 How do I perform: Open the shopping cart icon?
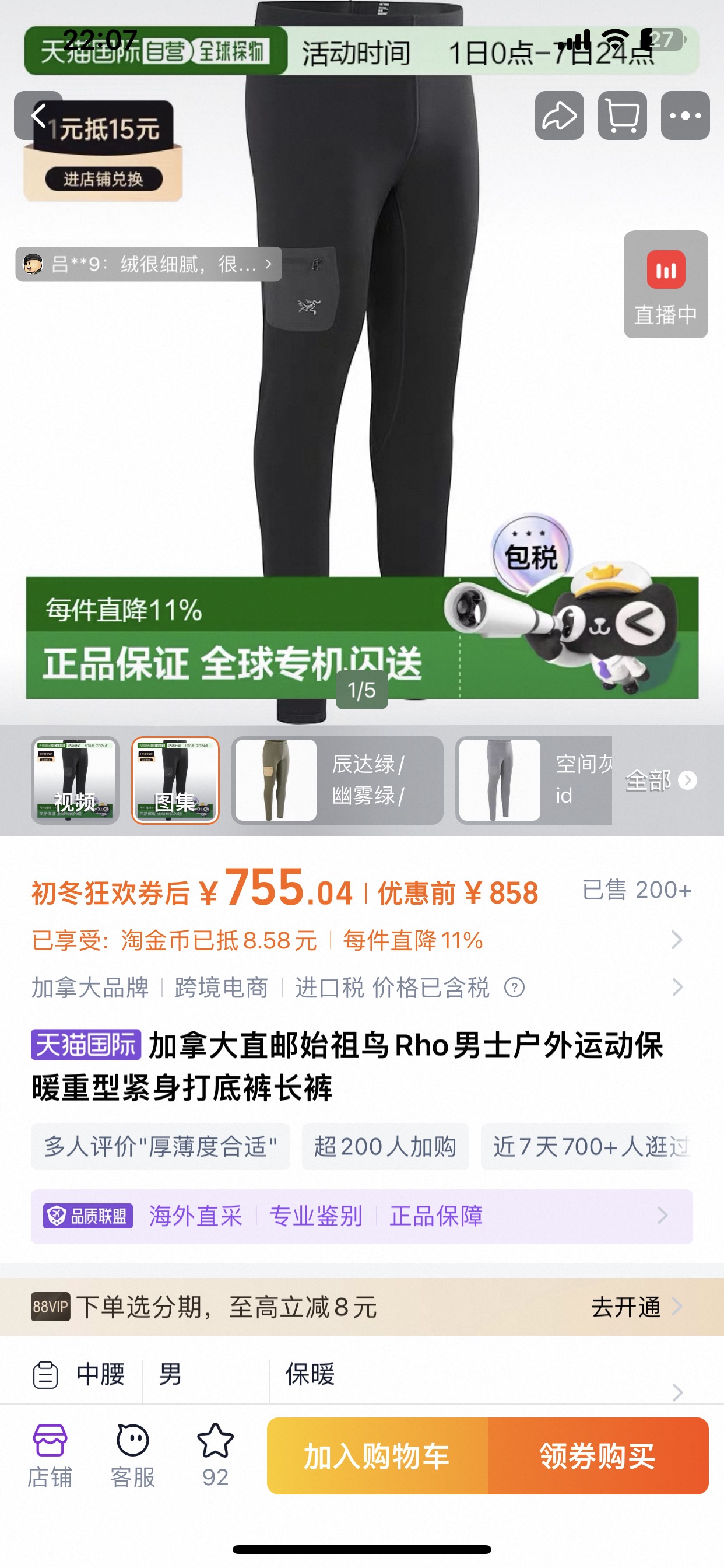pos(622,116)
